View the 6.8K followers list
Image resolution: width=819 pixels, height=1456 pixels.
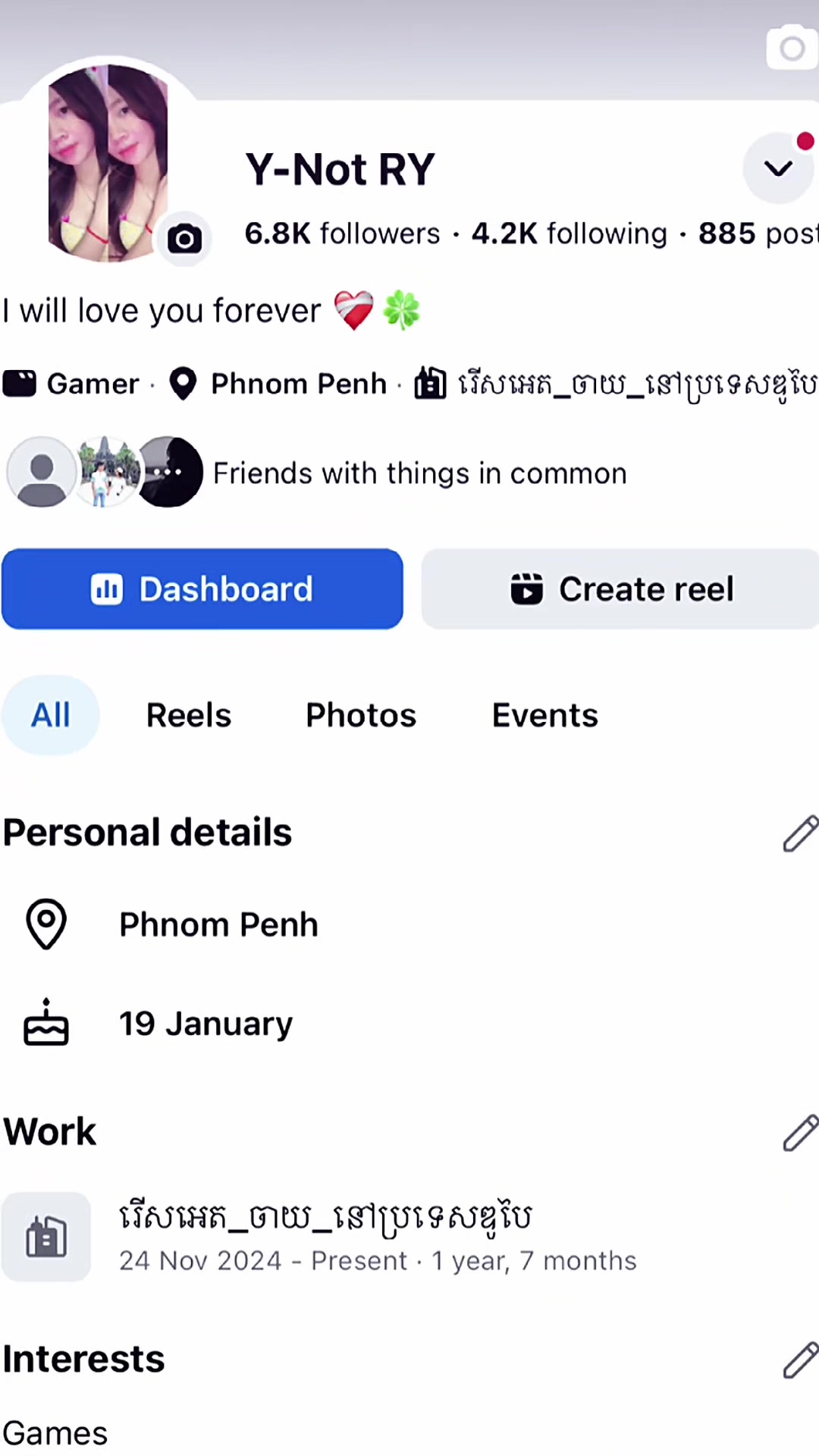342,234
